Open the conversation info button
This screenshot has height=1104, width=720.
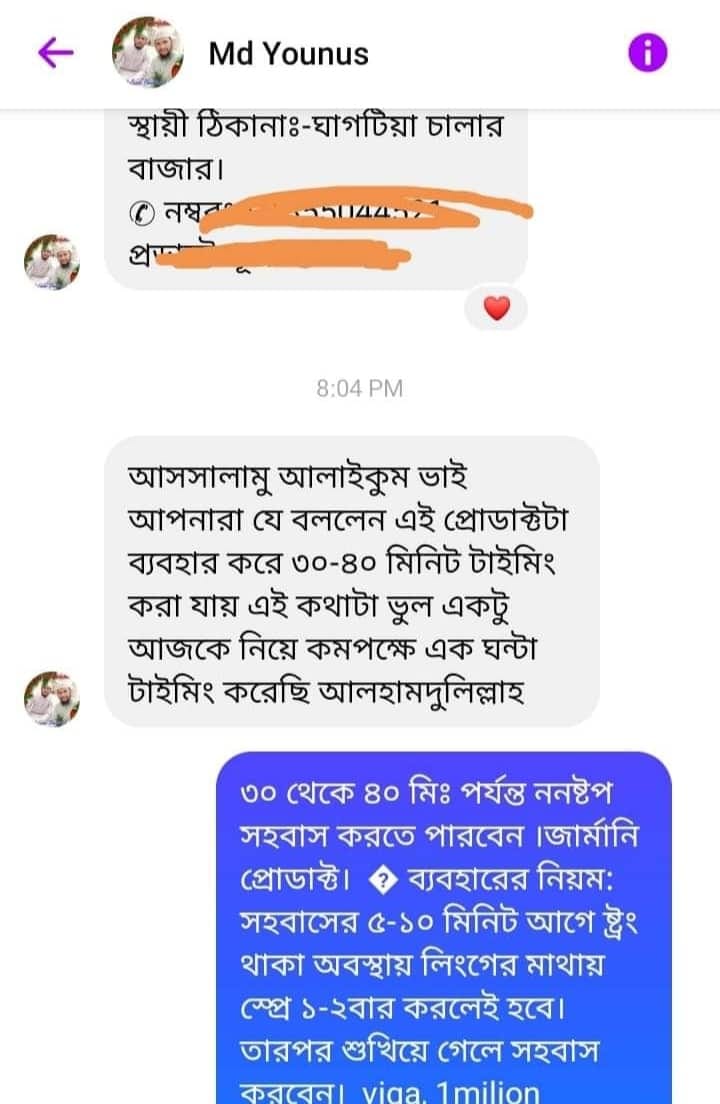647,54
